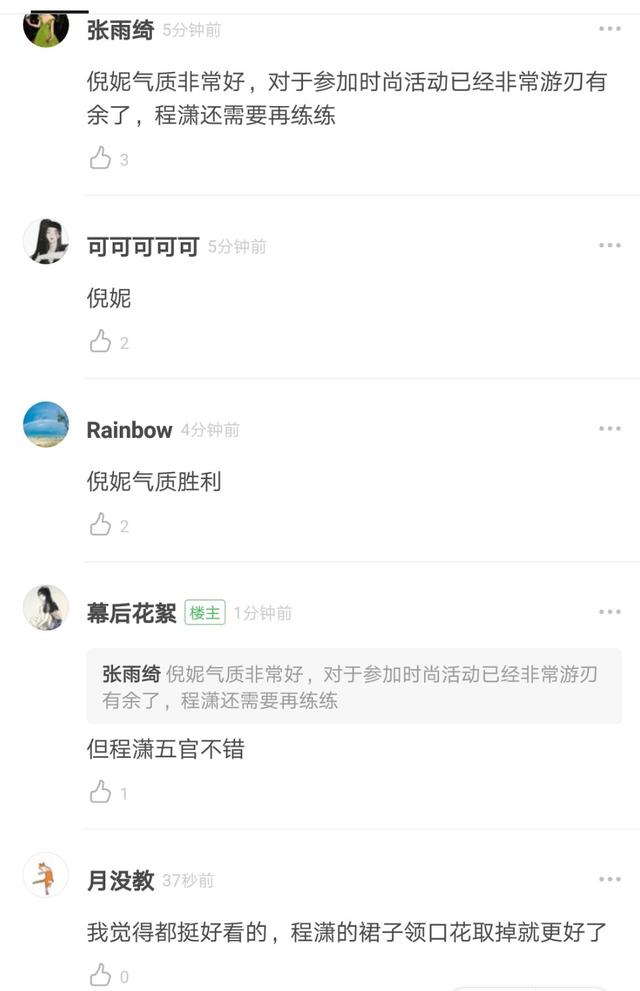The image size is (640, 991).
Task: Open 月没教's profile avatar
Action: point(46,876)
